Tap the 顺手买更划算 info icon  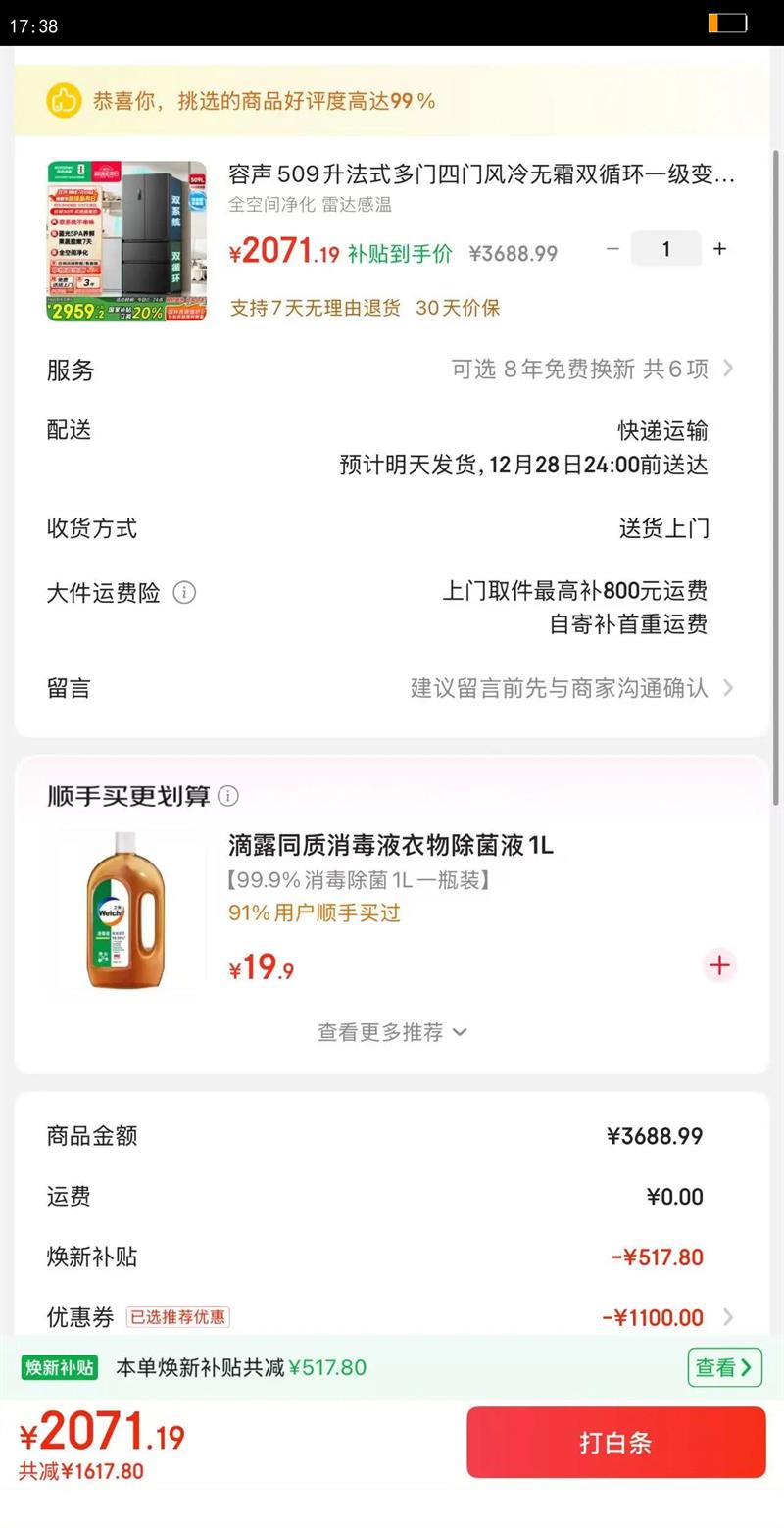[228, 796]
